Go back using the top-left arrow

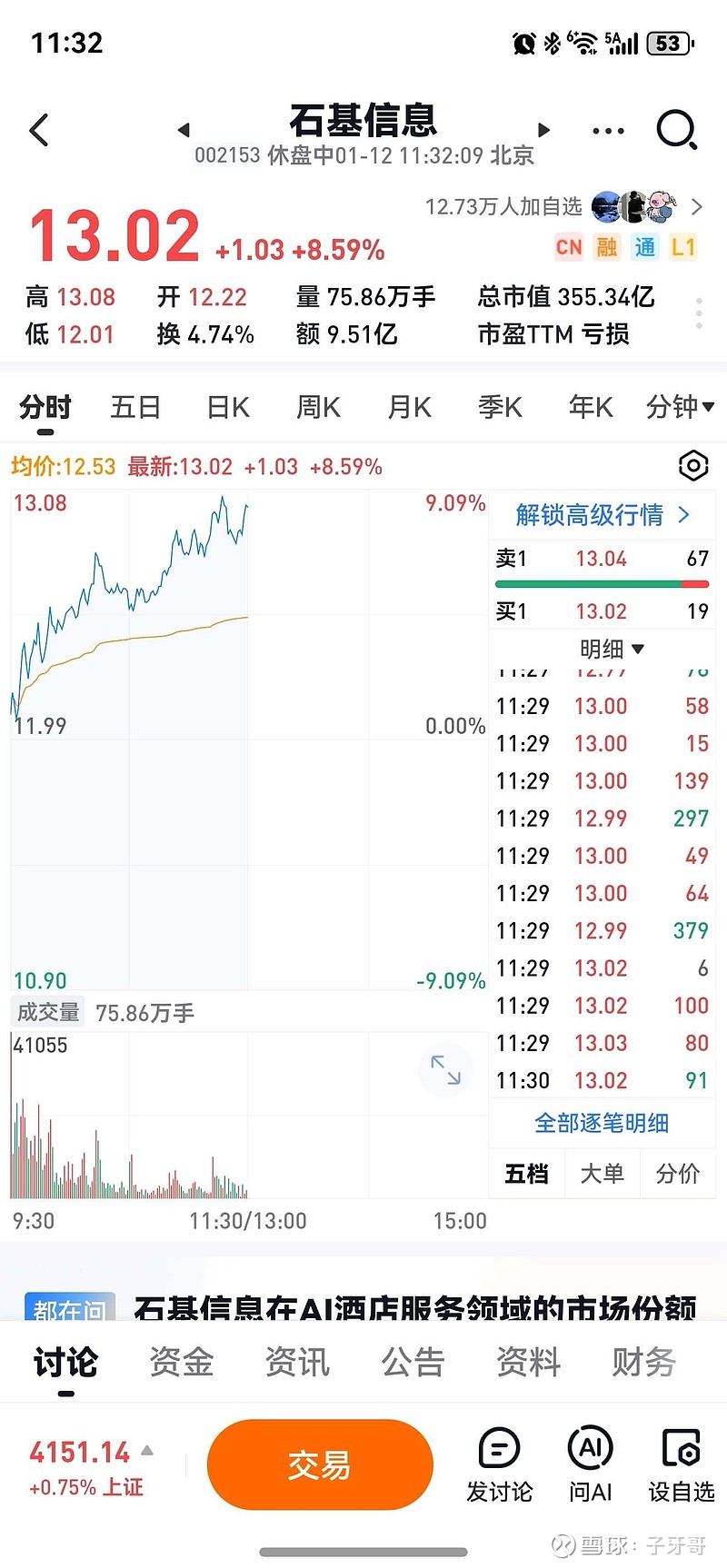coord(39,131)
